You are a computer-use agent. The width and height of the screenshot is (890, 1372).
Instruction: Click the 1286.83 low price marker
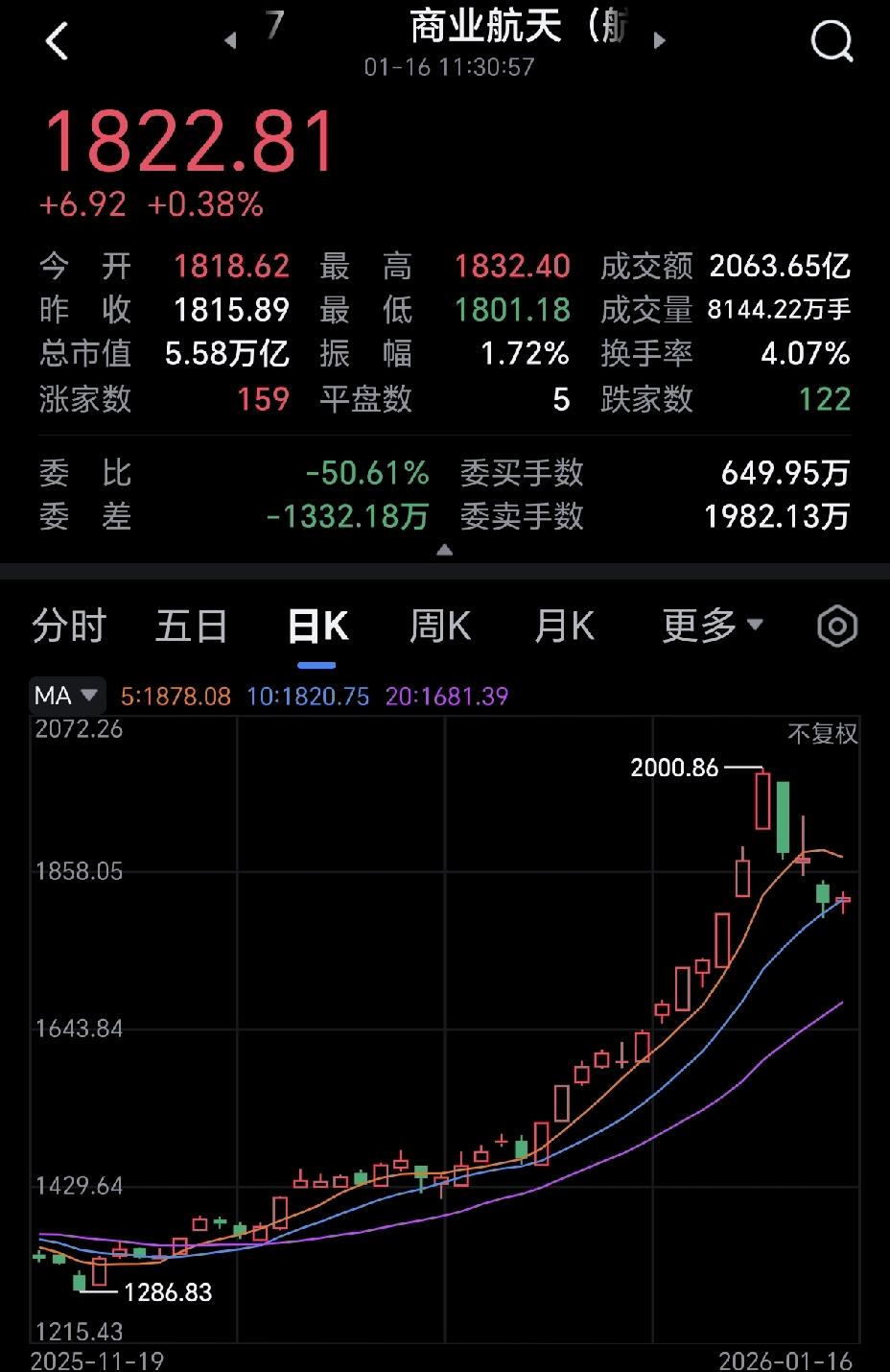point(168,1293)
